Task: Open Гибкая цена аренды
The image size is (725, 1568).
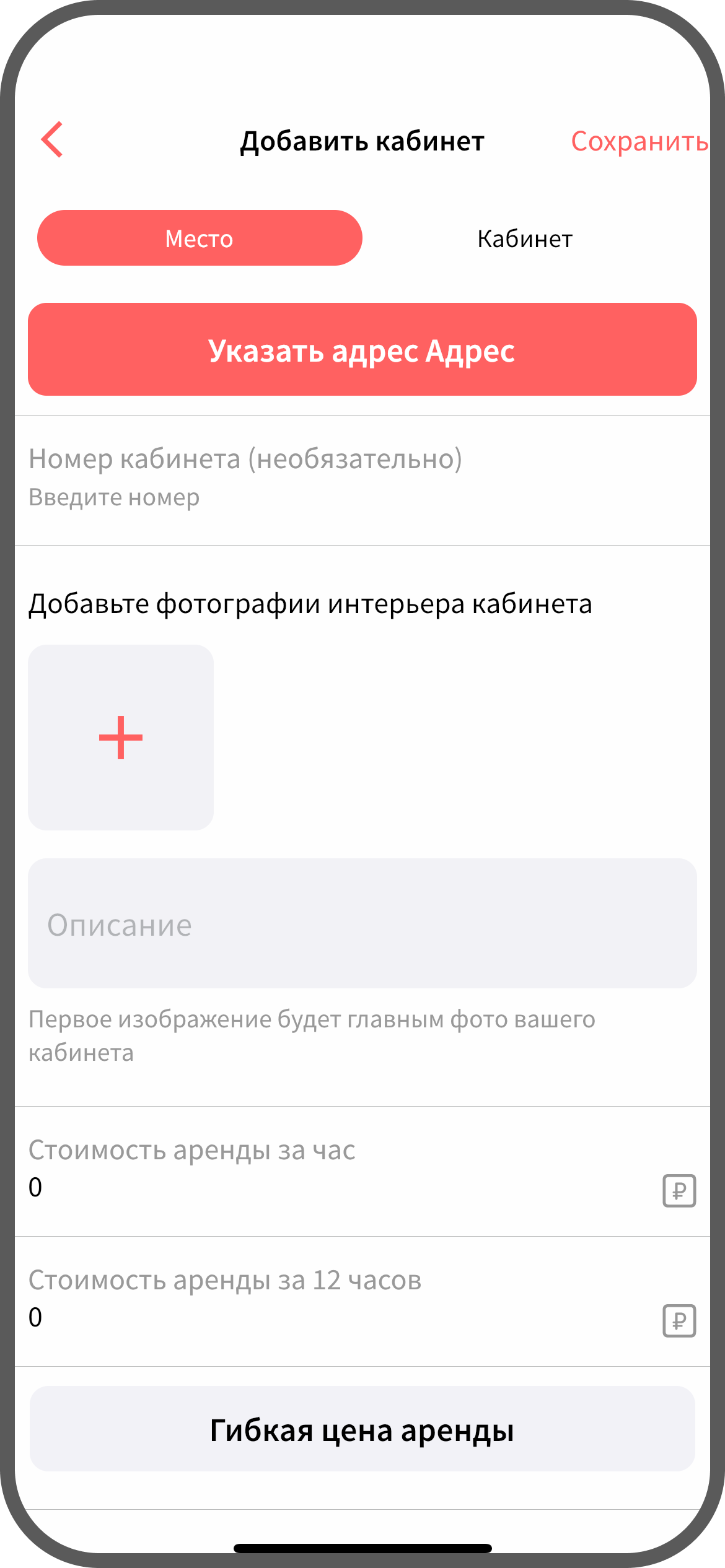Action: click(x=362, y=1430)
